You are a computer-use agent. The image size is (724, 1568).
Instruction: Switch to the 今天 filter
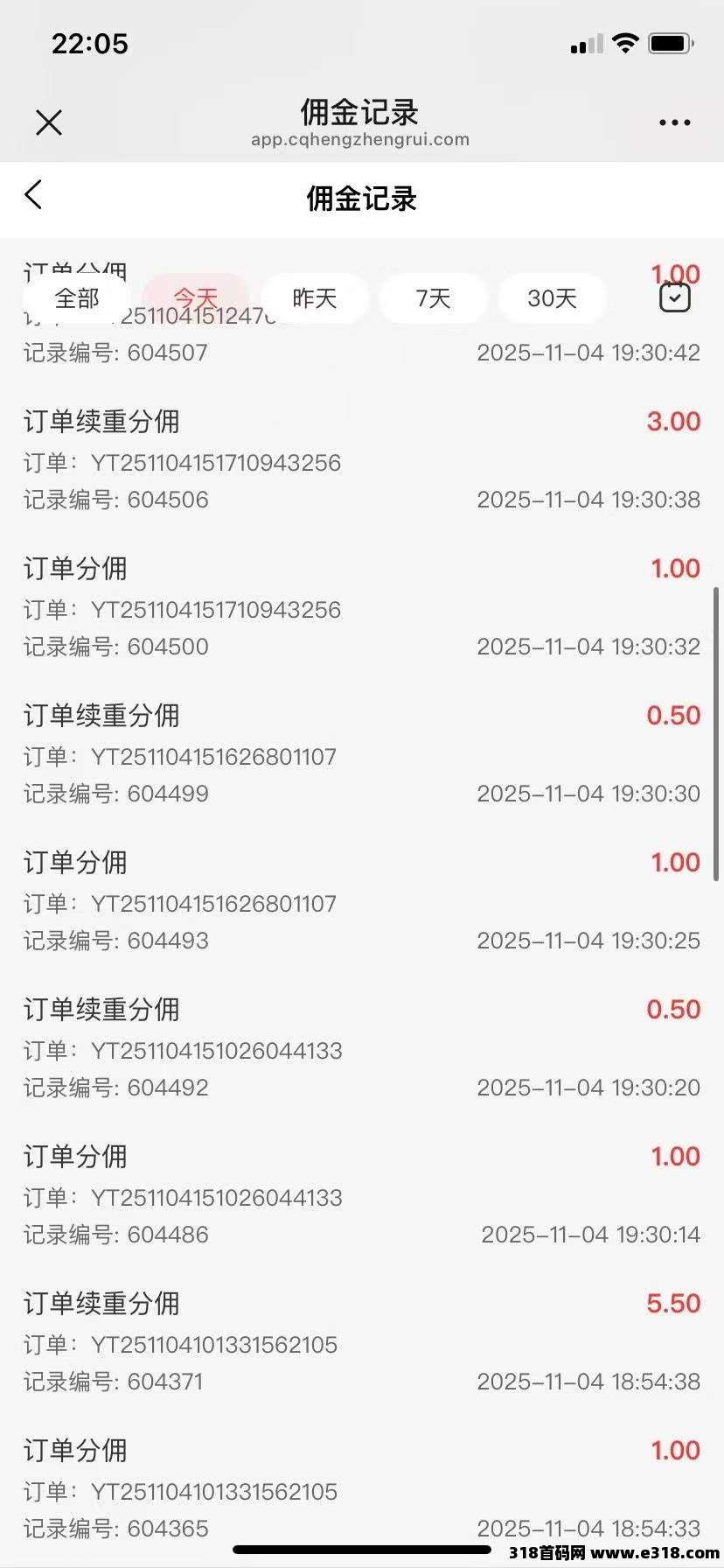click(196, 298)
